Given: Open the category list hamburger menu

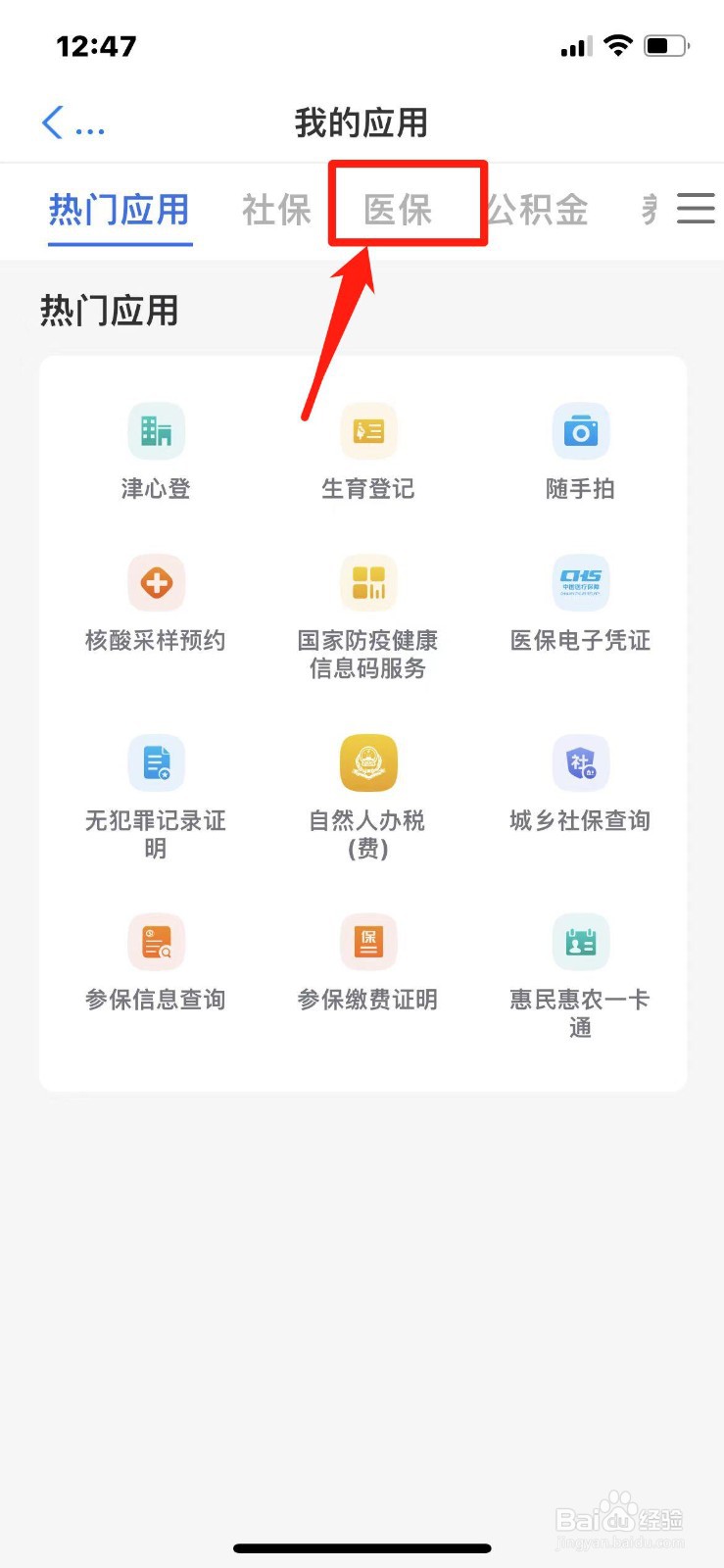Looking at the screenshot, I should point(696,208).
